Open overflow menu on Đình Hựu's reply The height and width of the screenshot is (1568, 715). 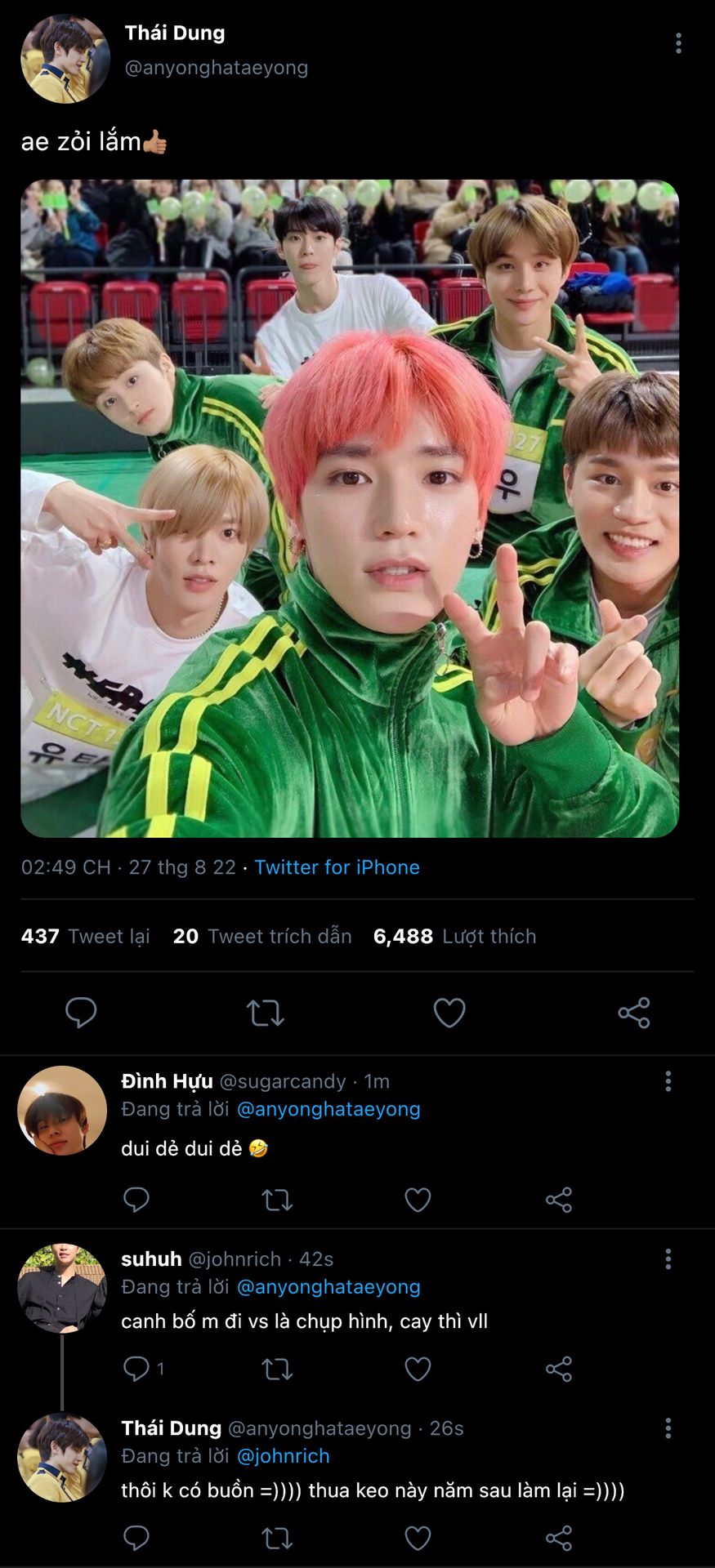click(668, 1081)
